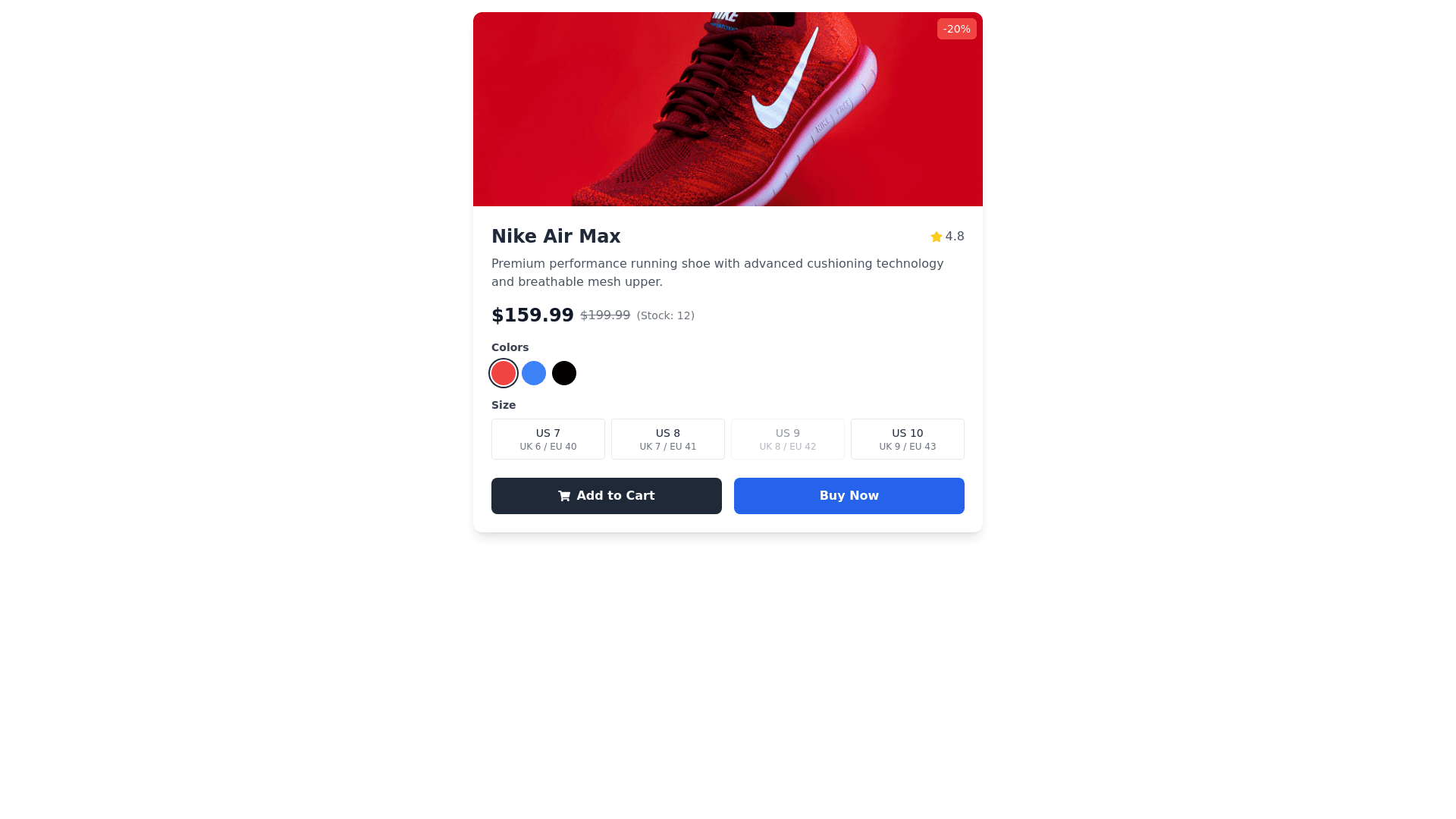Choose size US 8

click(668, 439)
